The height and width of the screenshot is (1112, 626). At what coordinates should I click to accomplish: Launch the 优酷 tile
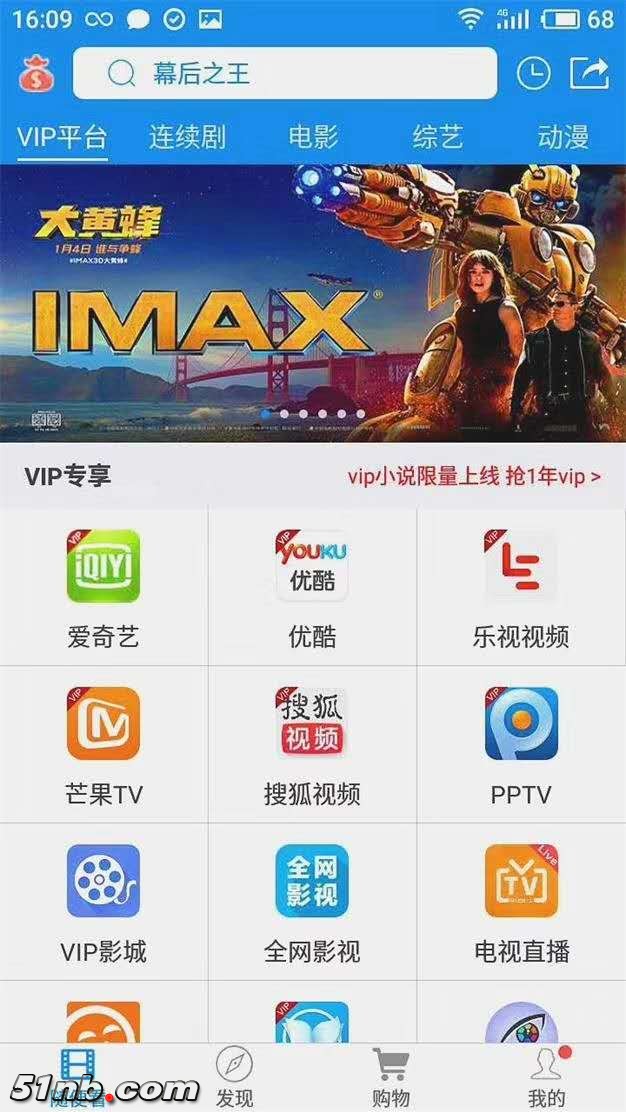(312, 587)
